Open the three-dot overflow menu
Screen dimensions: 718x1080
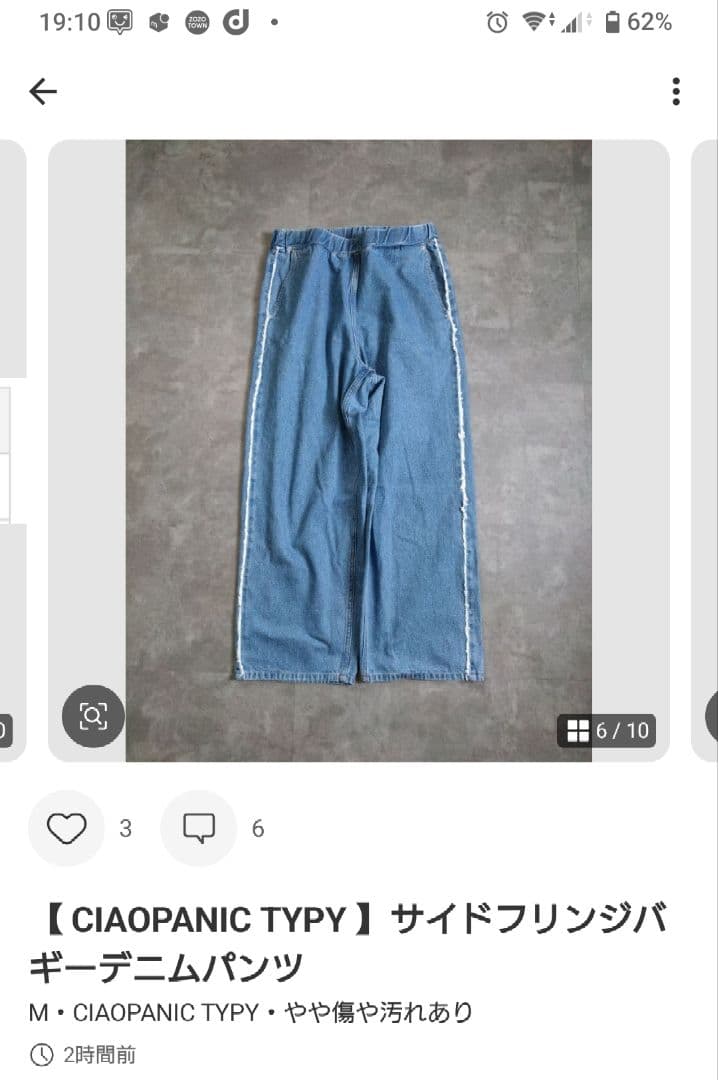click(676, 92)
